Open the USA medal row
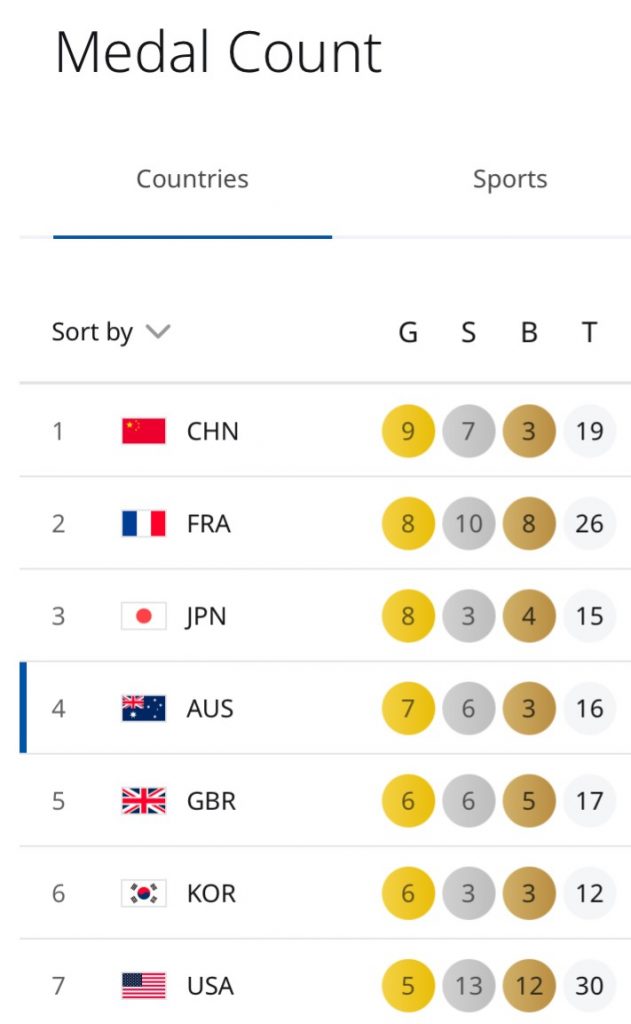This screenshot has width=631, height=1024. coord(325,982)
